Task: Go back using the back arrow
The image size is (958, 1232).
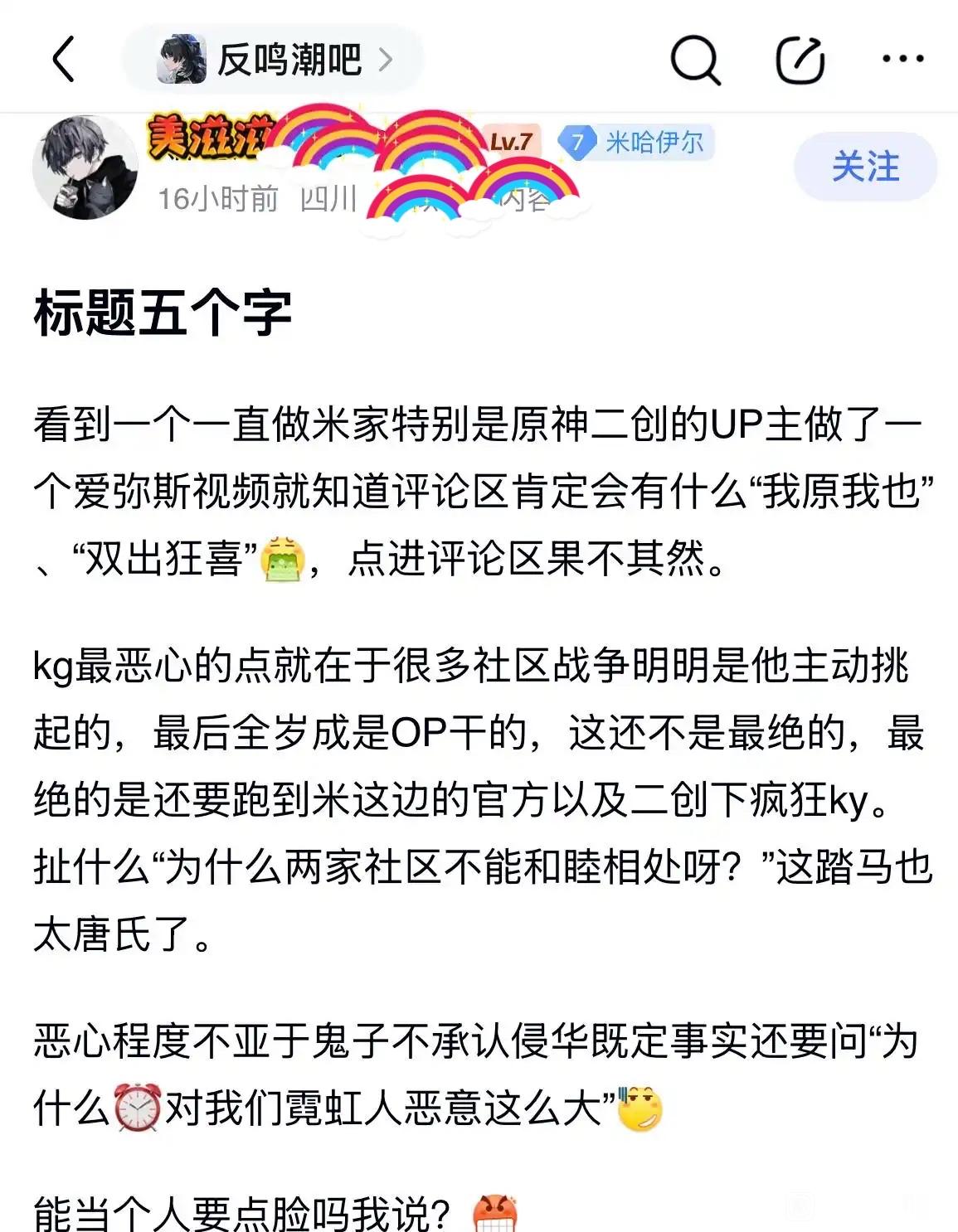Action: tap(64, 59)
